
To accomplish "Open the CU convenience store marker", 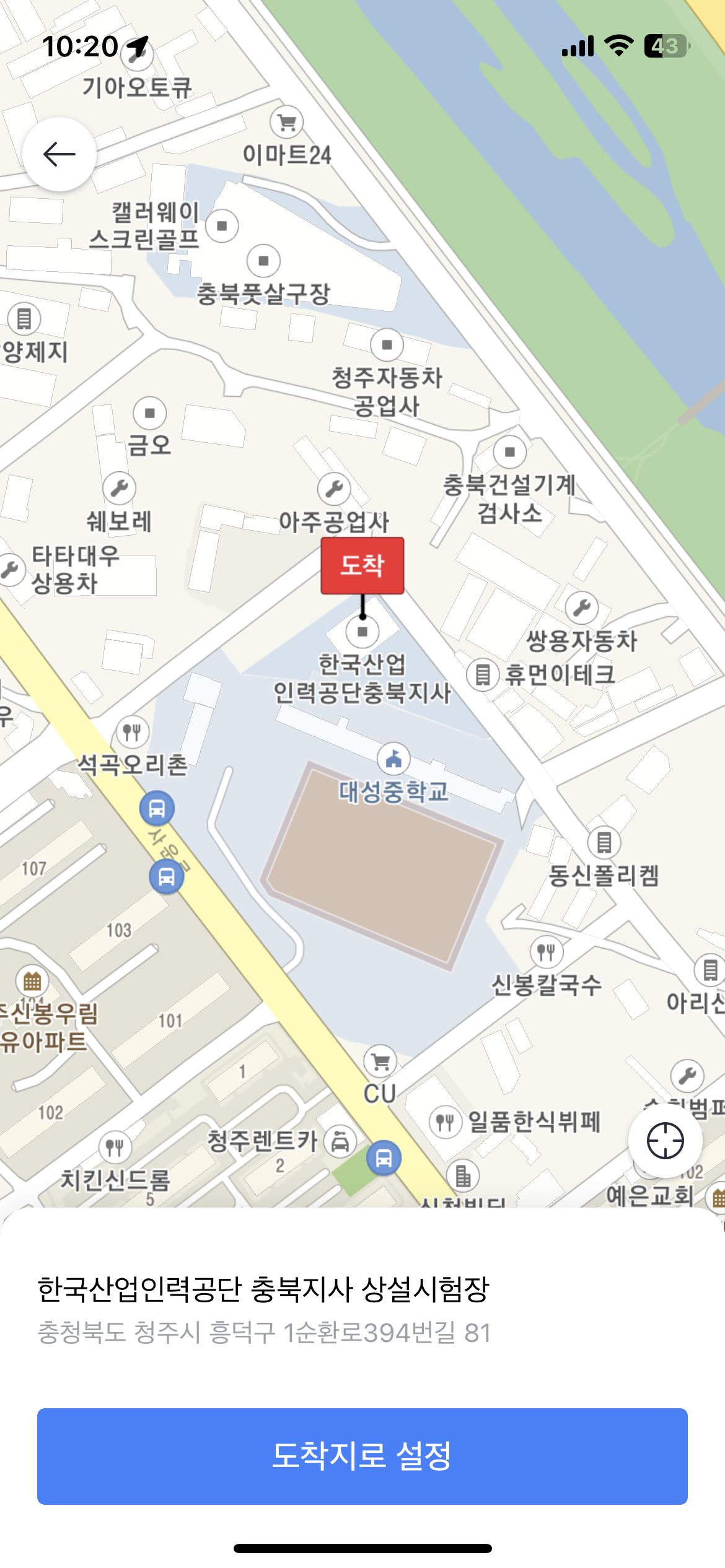I will click(380, 1061).
